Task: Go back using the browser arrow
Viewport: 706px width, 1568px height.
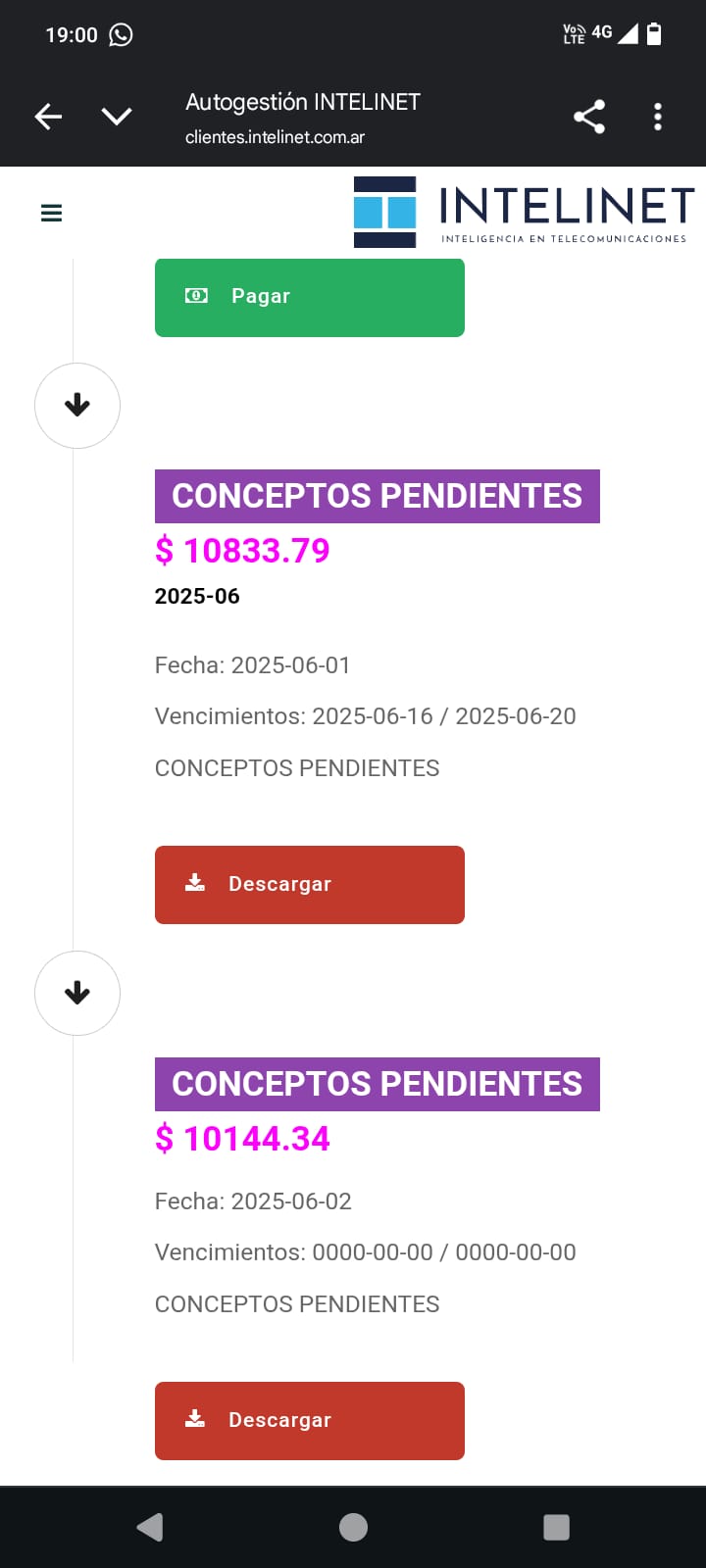Action: [48, 117]
